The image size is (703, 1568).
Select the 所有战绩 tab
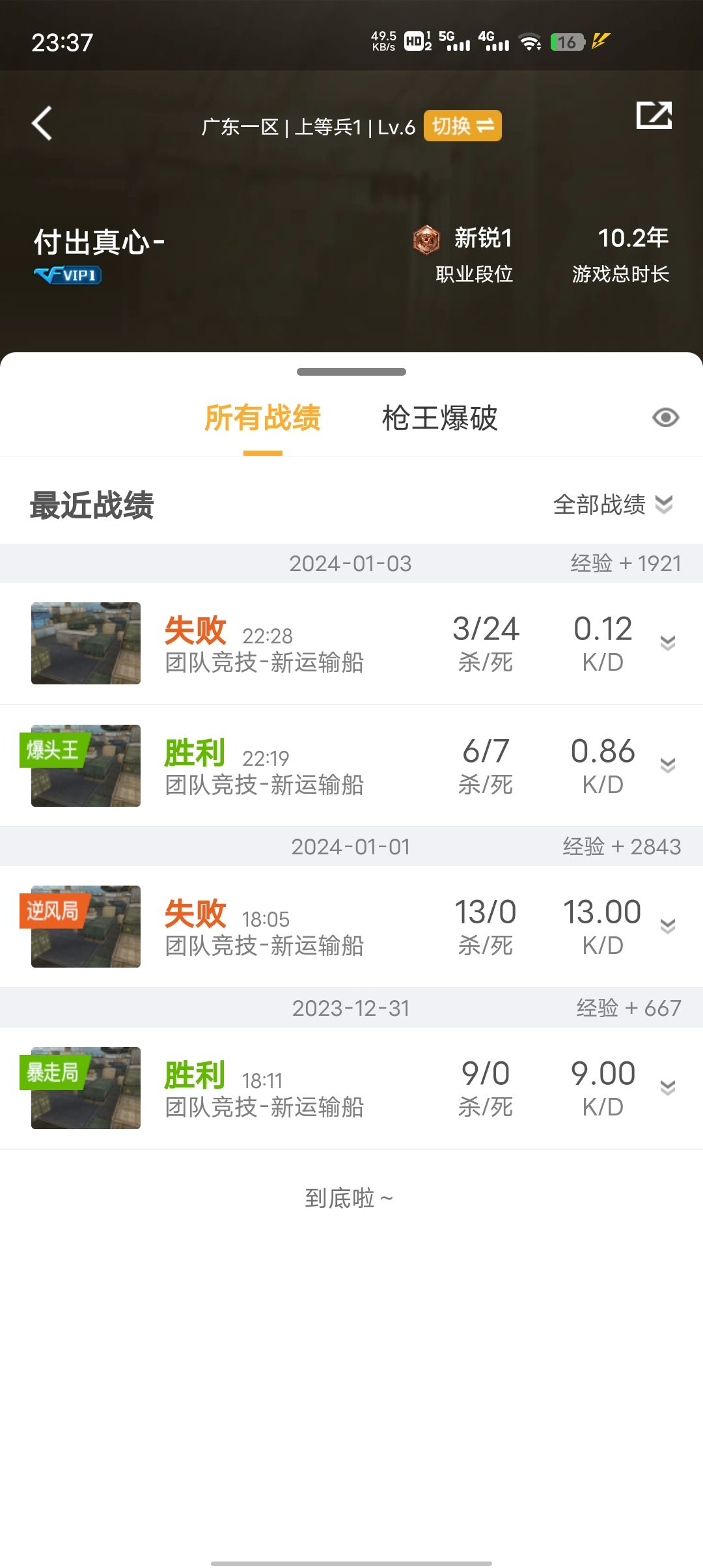(x=263, y=418)
